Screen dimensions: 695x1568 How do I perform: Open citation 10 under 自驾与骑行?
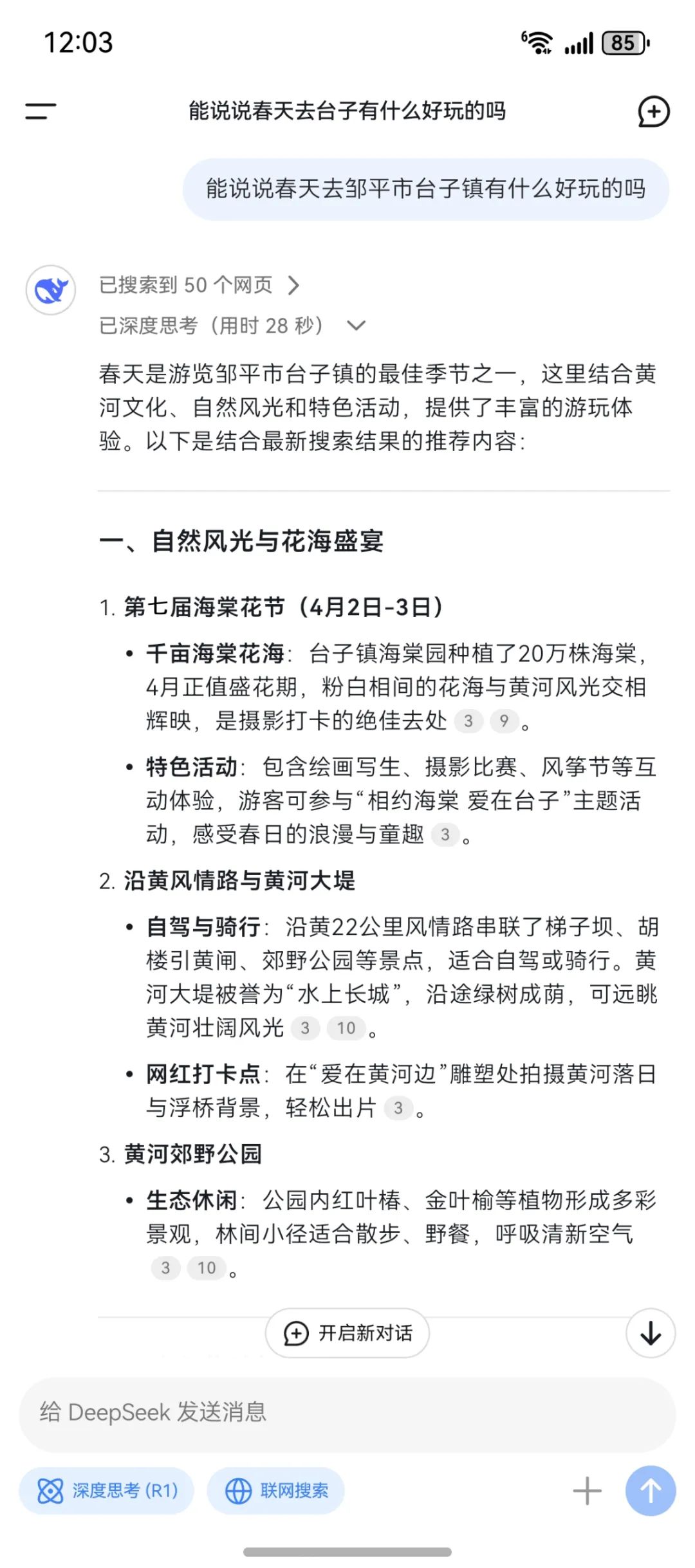tap(346, 1028)
